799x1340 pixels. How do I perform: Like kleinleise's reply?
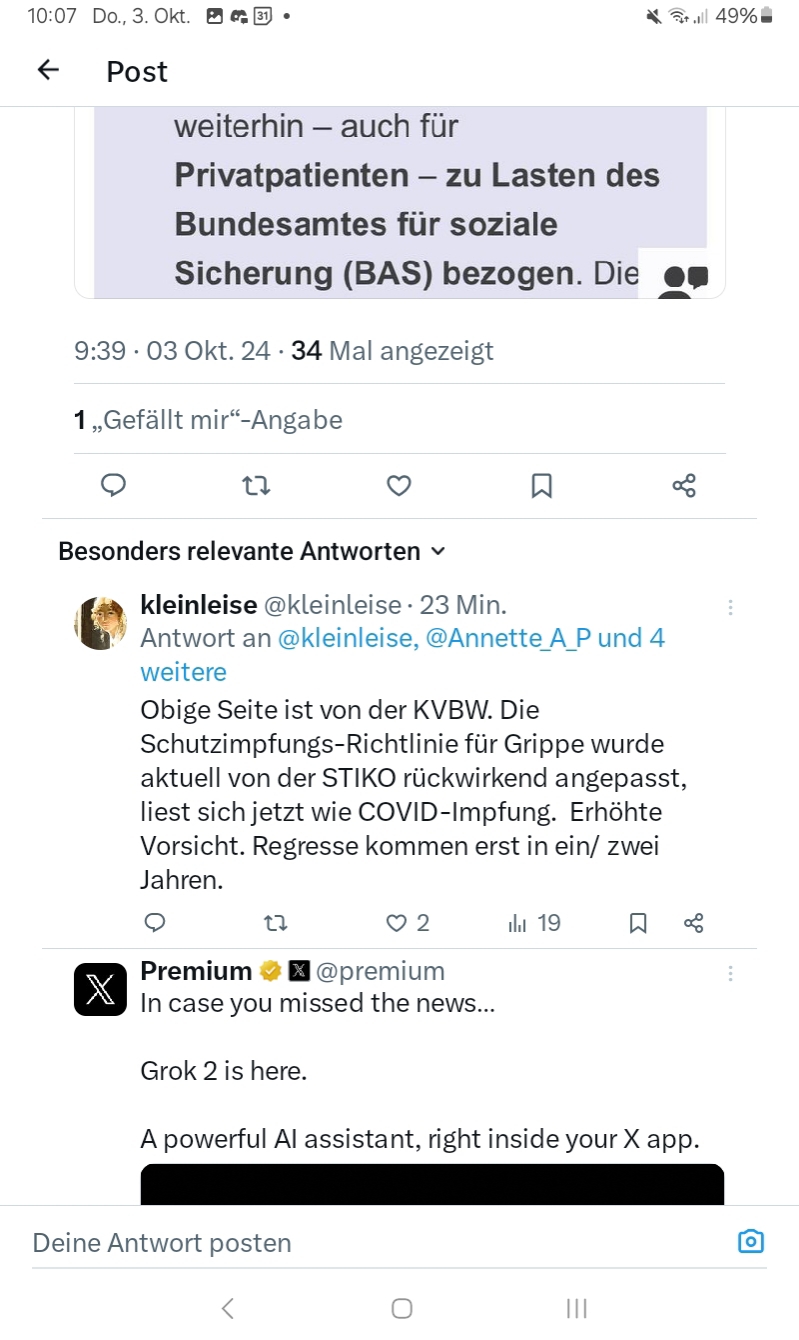click(x=398, y=923)
